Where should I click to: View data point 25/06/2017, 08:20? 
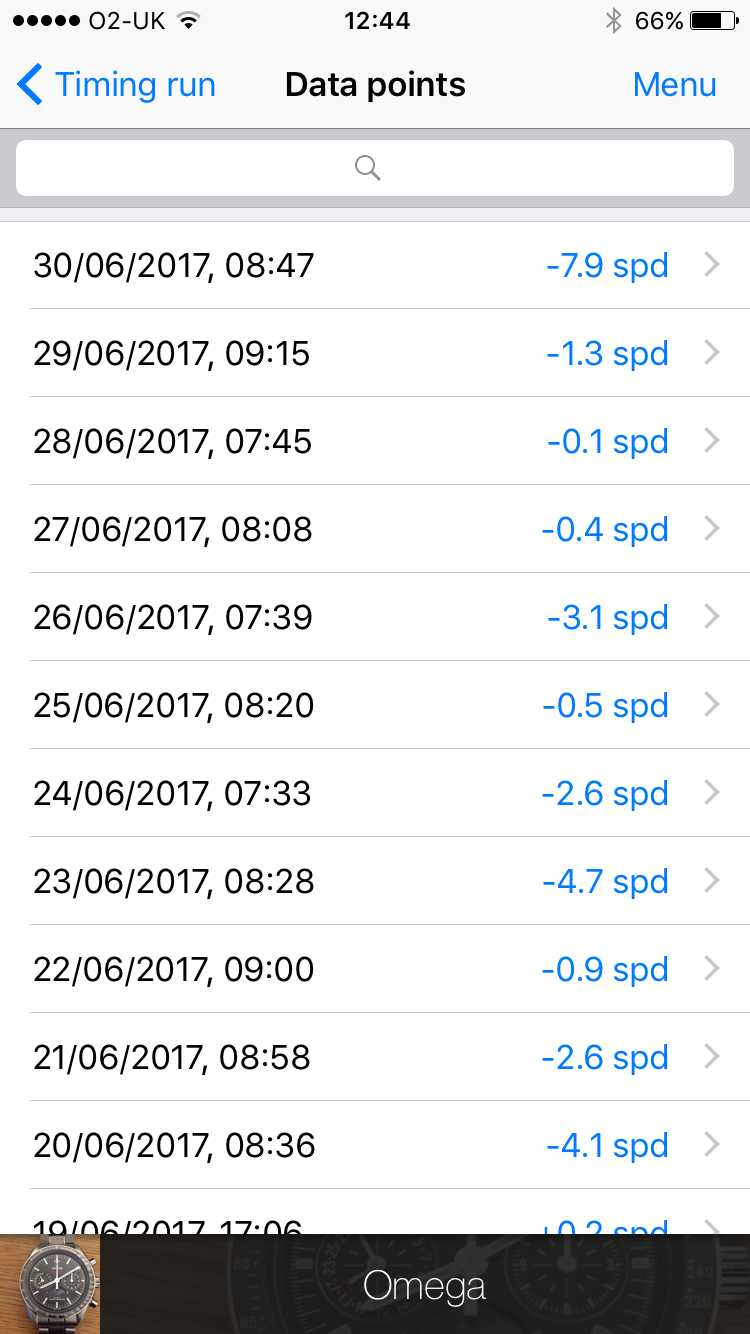(x=375, y=705)
